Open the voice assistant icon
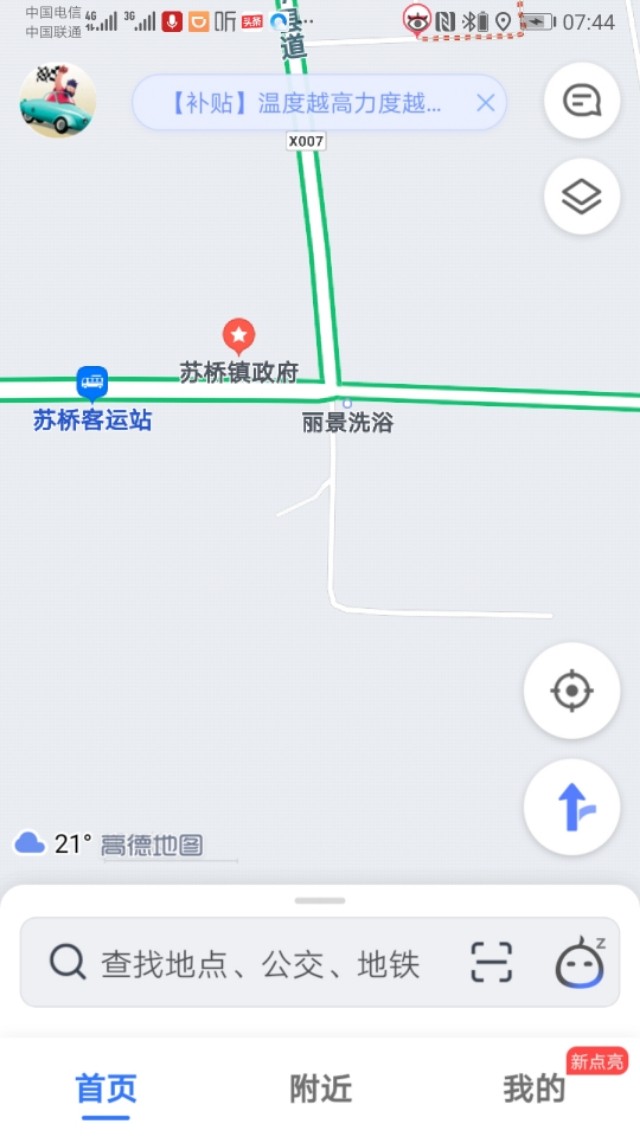The image size is (640, 1137). (580, 963)
